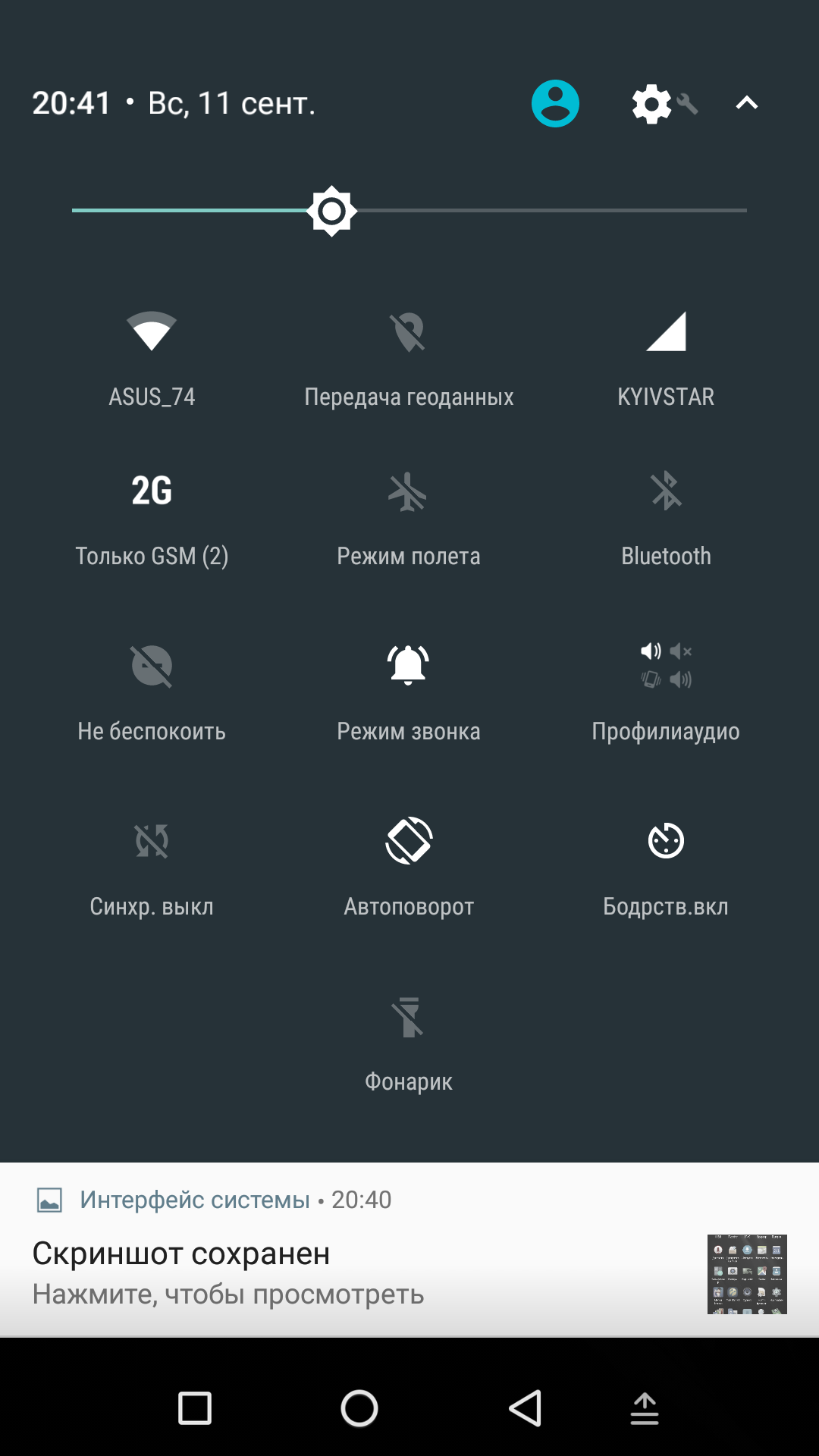This screenshot has width=819, height=1456.
Task: Disable Бодрств.вкл stay-awake tile
Action: coord(666,841)
